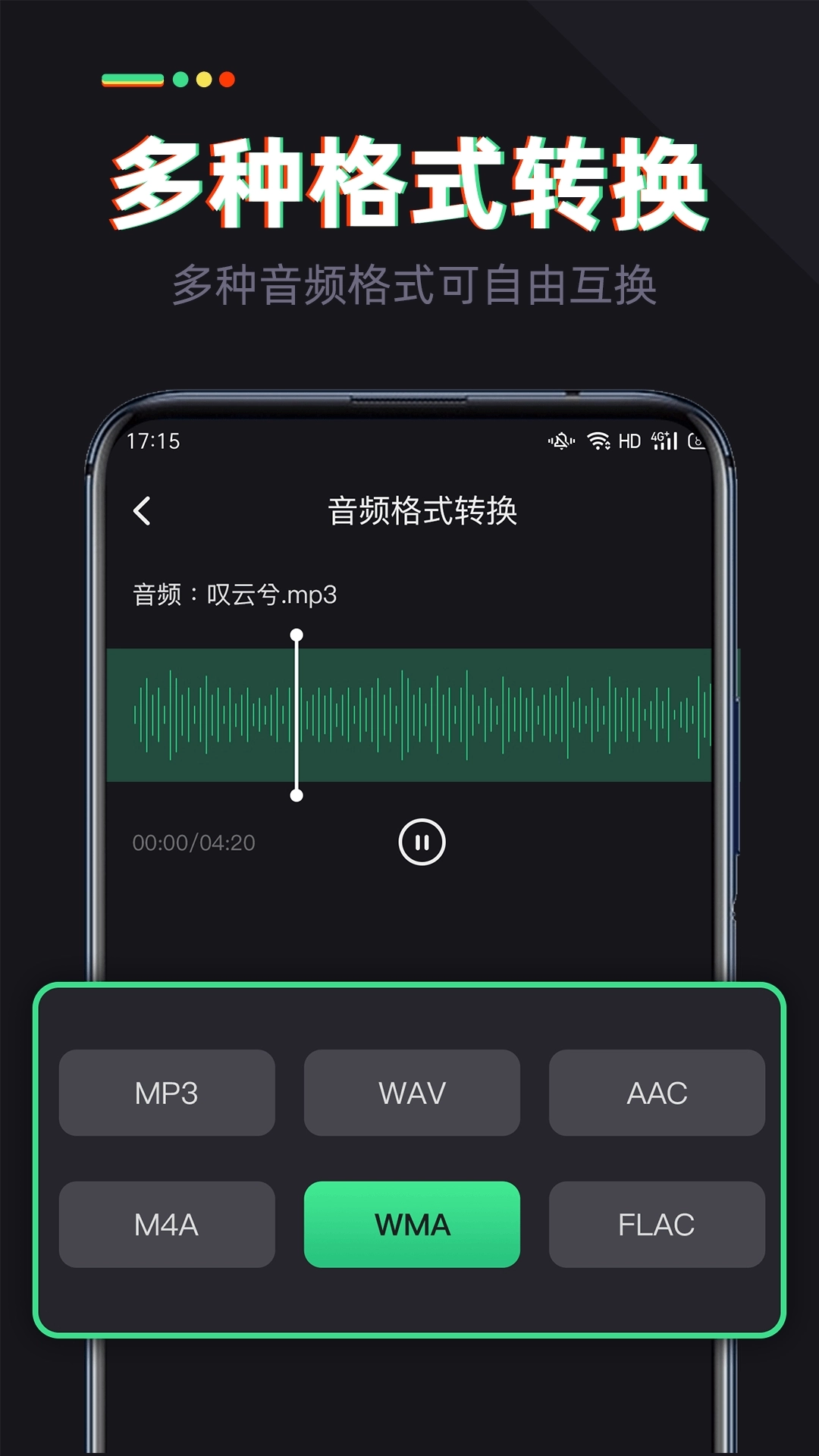Tap the pause playback icon

422,842
